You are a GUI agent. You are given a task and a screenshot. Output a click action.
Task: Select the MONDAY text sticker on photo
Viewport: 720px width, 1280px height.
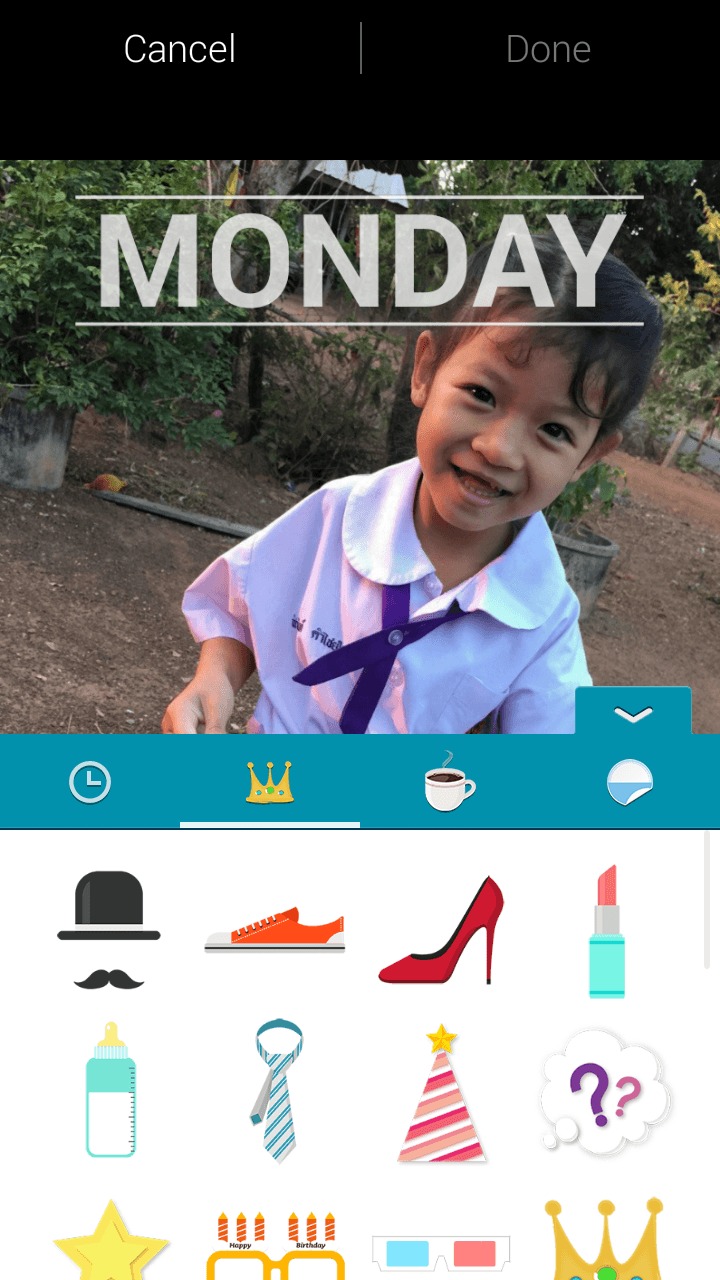pos(360,260)
